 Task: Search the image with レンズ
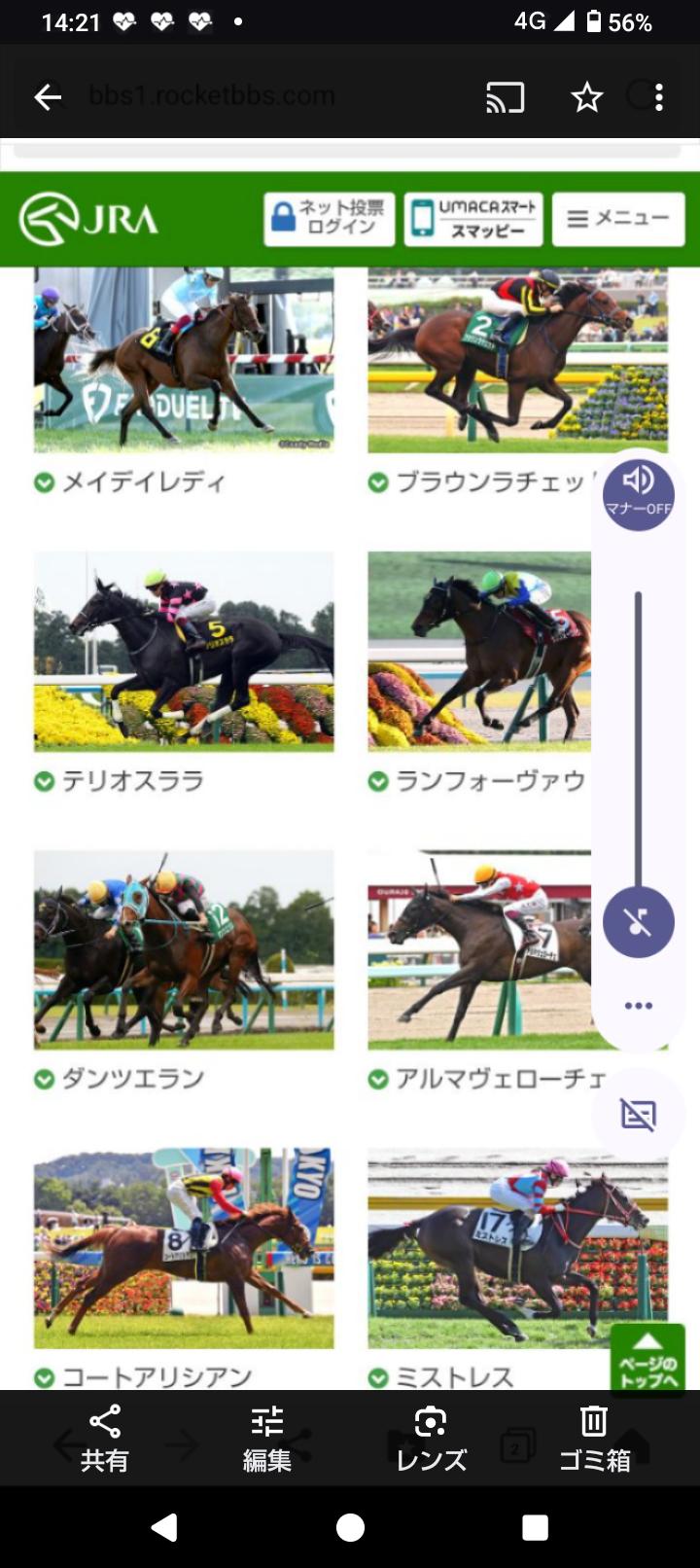click(x=431, y=1437)
